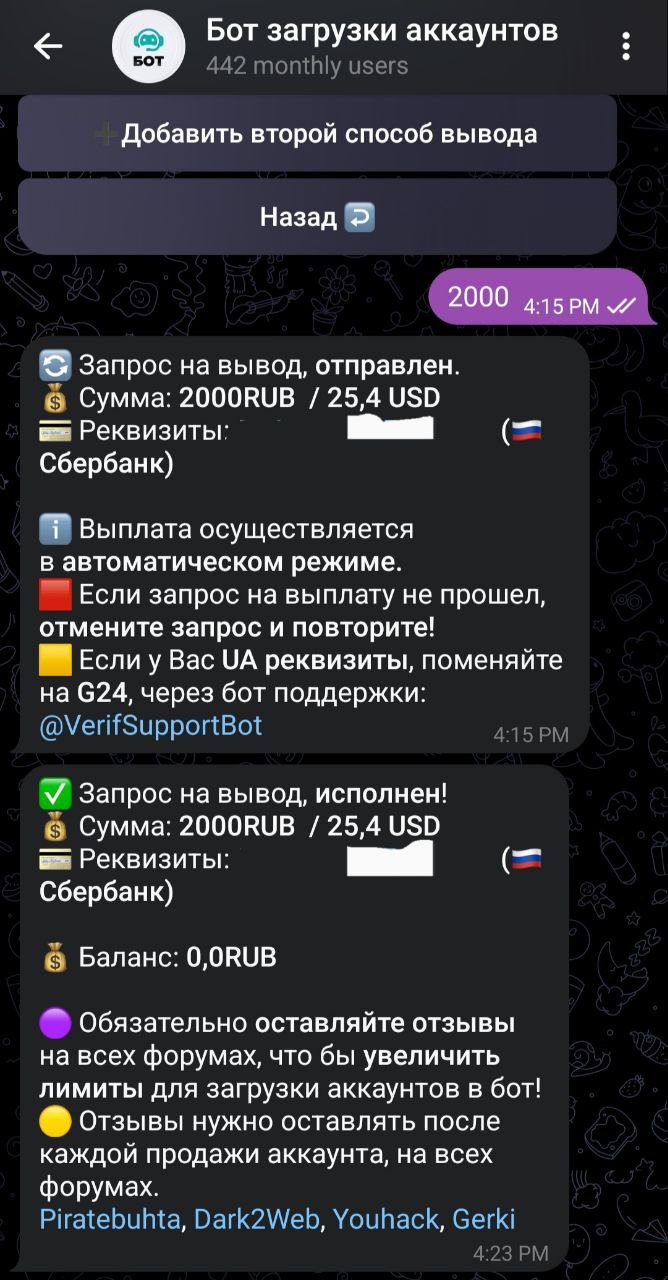This screenshot has height=1280, width=668.
Task: Open the Dark2Web forum link
Action: coord(257,1219)
